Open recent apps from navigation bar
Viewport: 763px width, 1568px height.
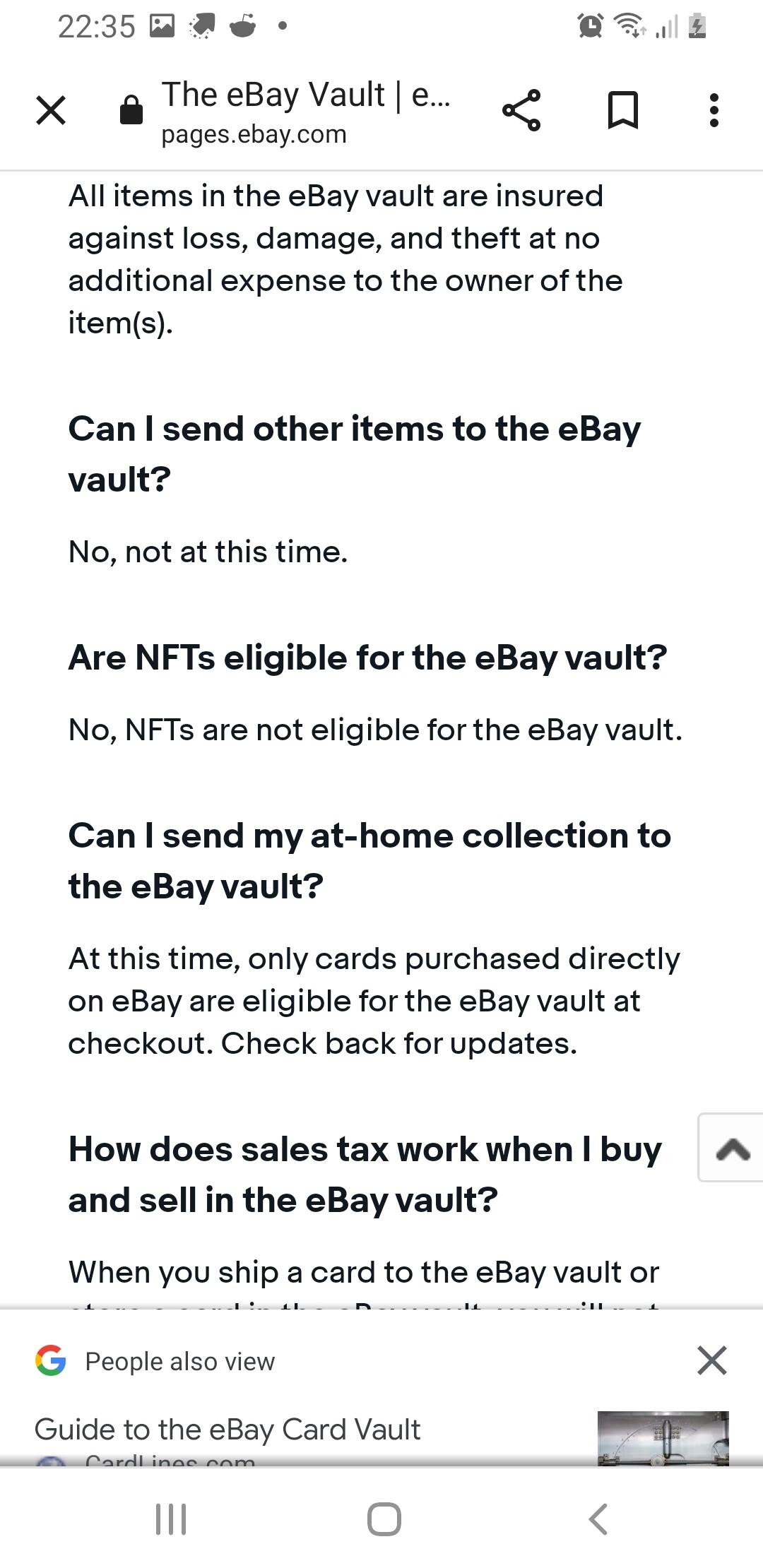(171, 1519)
